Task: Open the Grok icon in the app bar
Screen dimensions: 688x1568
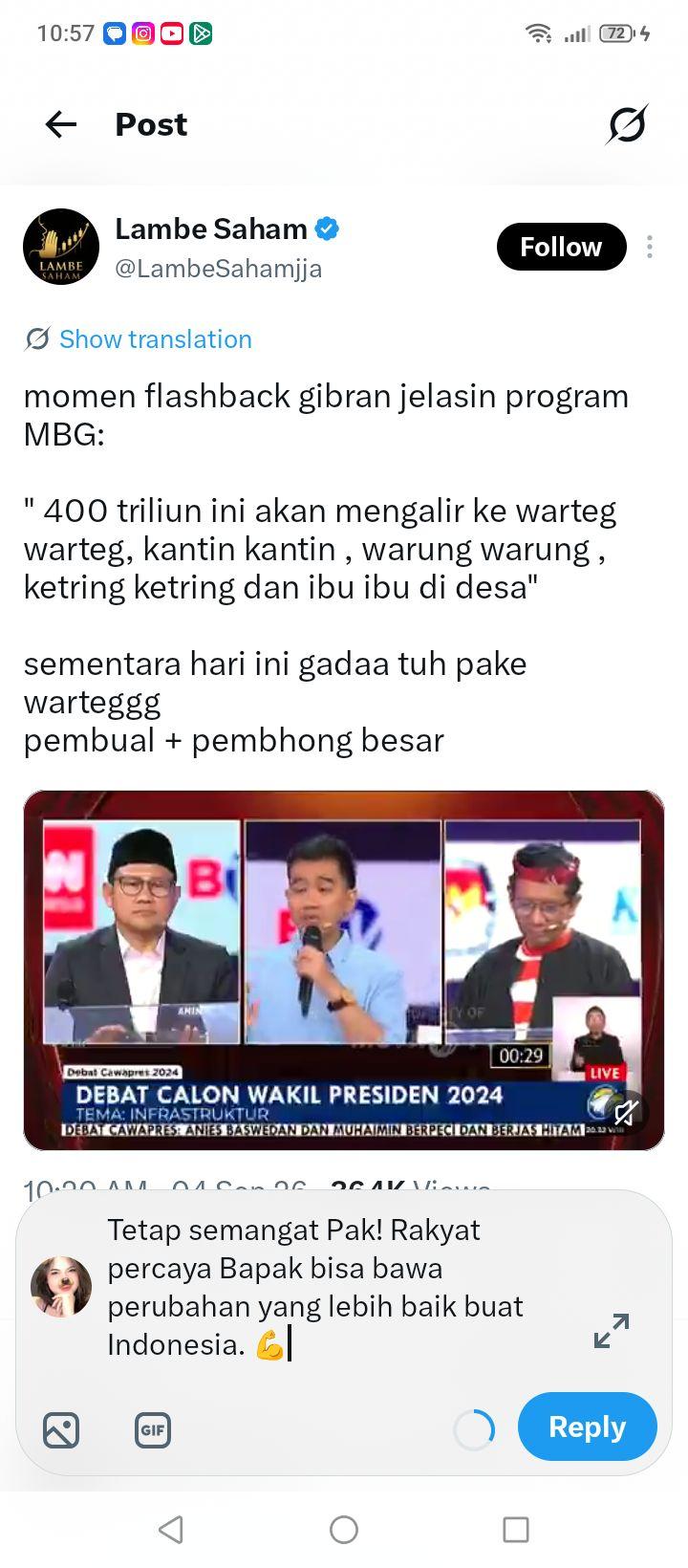Action: coord(627,124)
